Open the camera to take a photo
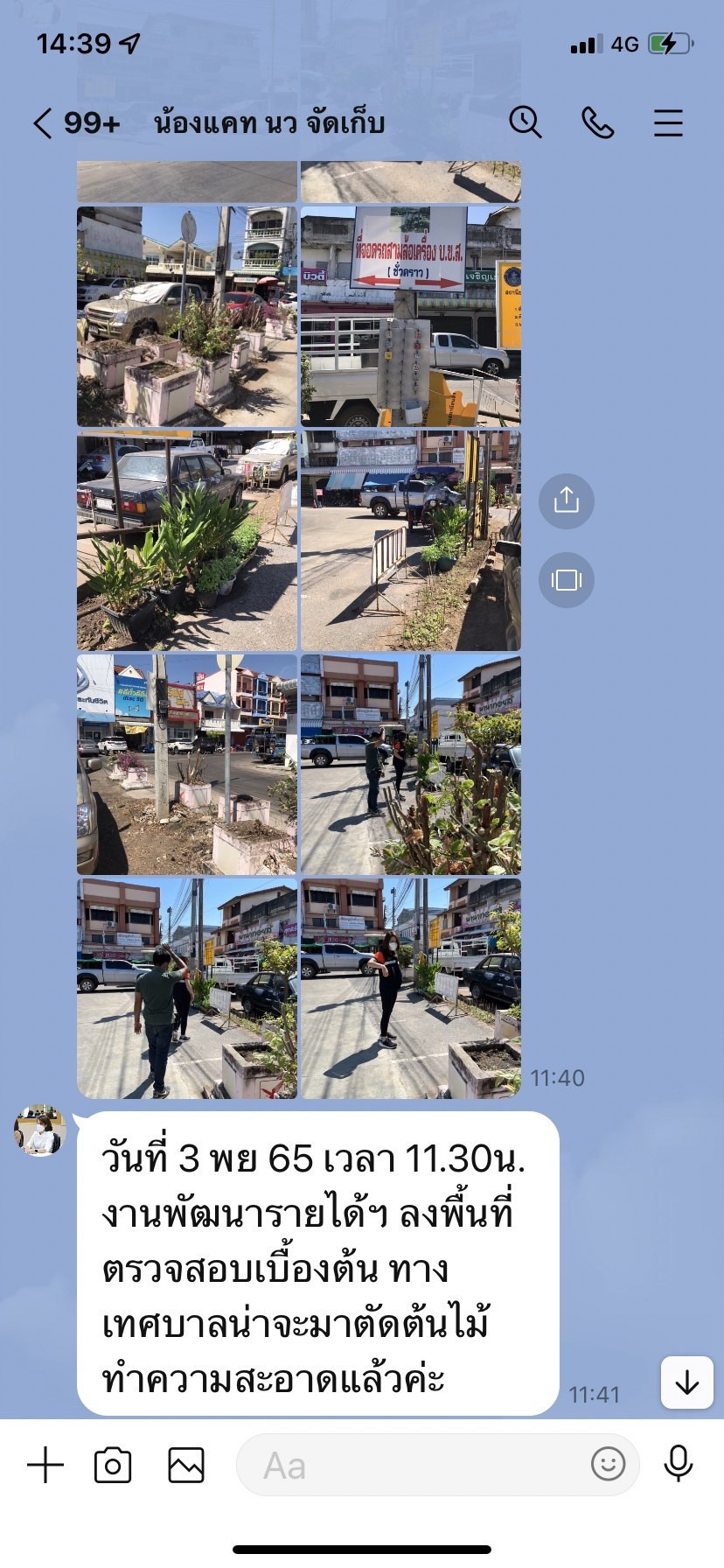This screenshot has height=1568, width=724. [113, 1465]
